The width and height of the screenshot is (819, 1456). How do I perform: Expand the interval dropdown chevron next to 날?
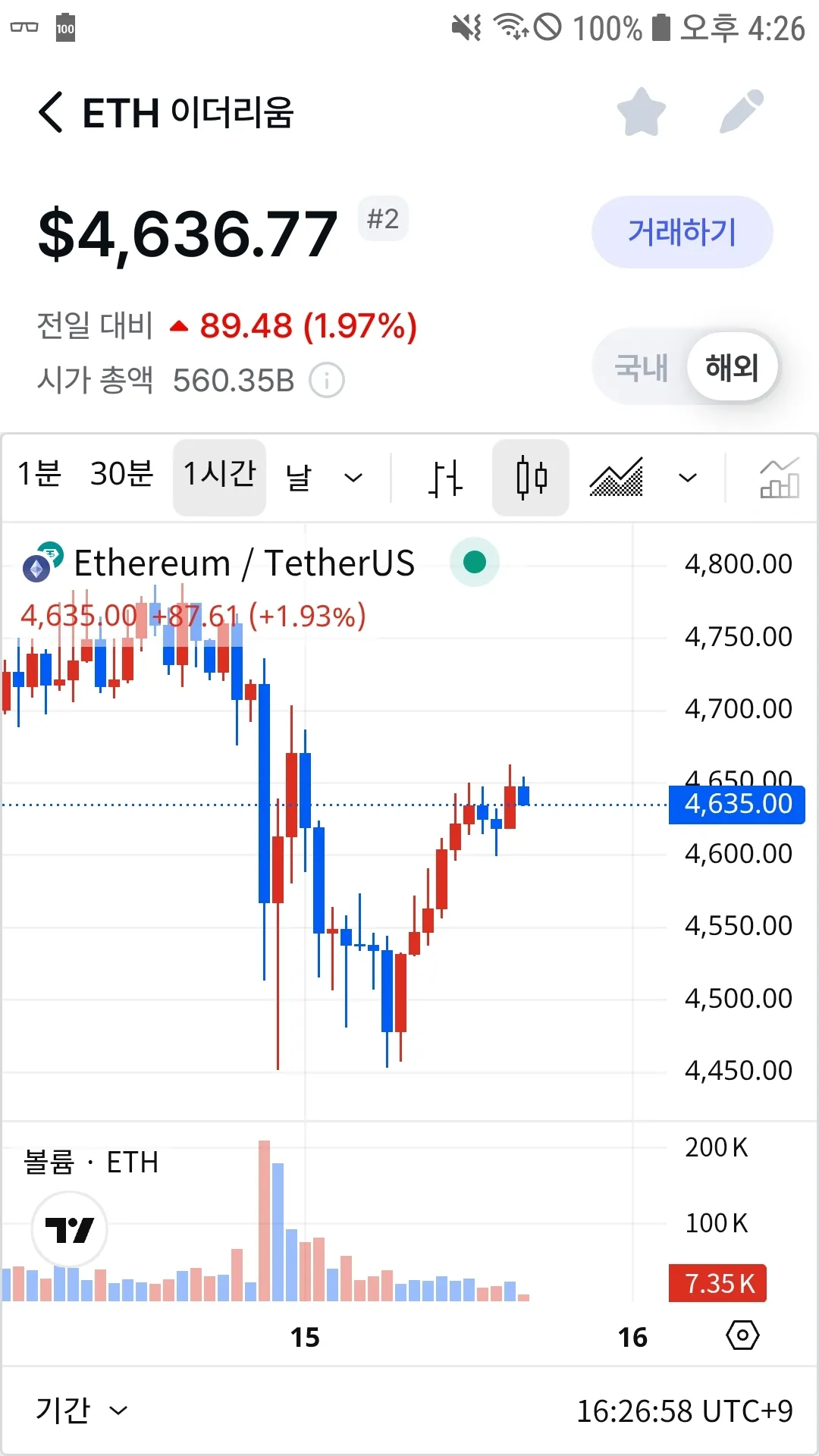click(x=353, y=478)
